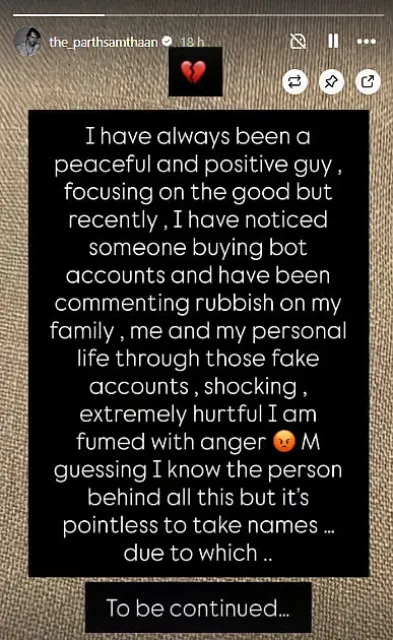Tap the repost arrows button
The height and width of the screenshot is (640, 393).
pyautogui.click(x=295, y=82)
